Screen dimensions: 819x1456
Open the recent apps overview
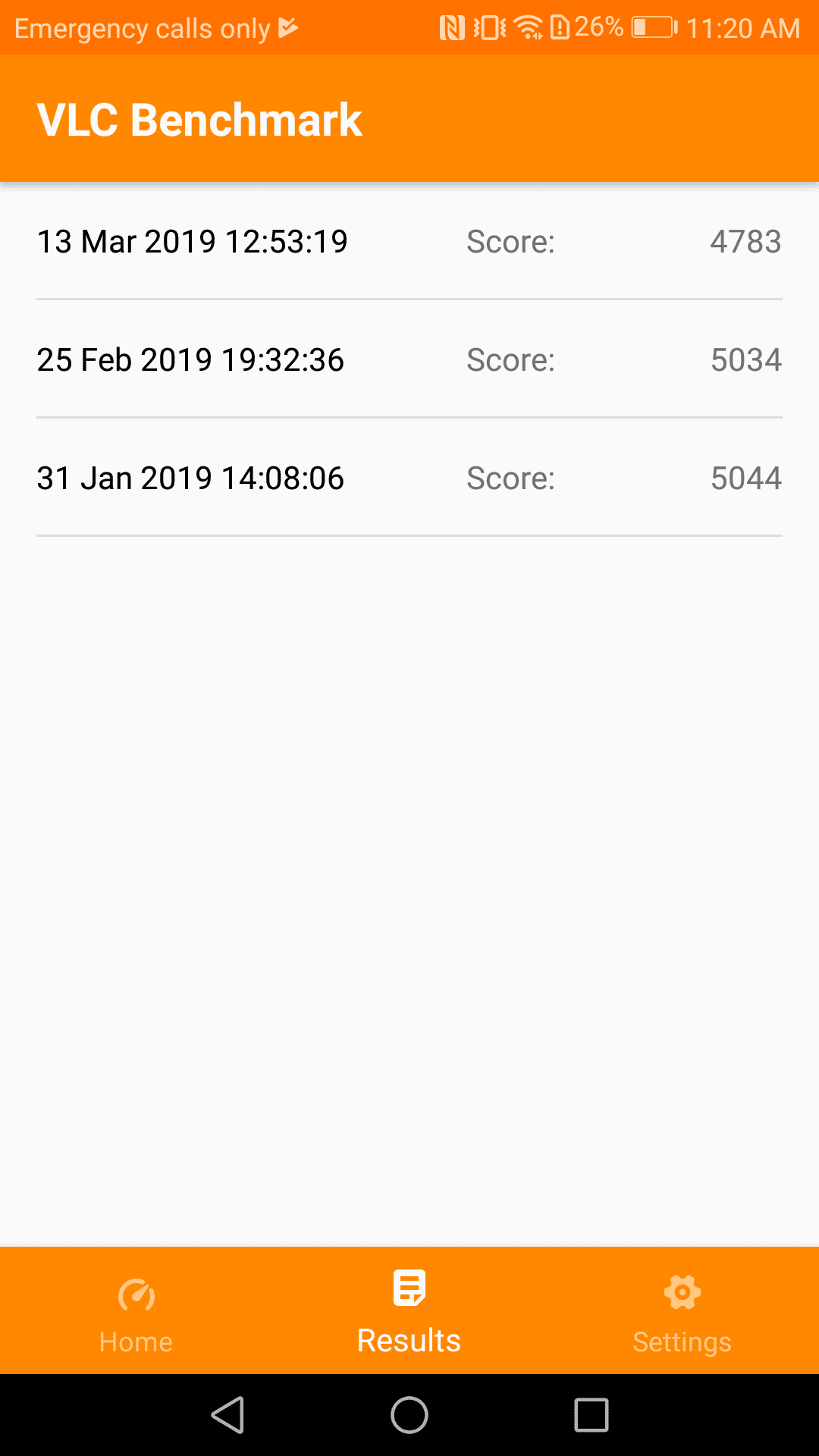(x=591, y=1415)
